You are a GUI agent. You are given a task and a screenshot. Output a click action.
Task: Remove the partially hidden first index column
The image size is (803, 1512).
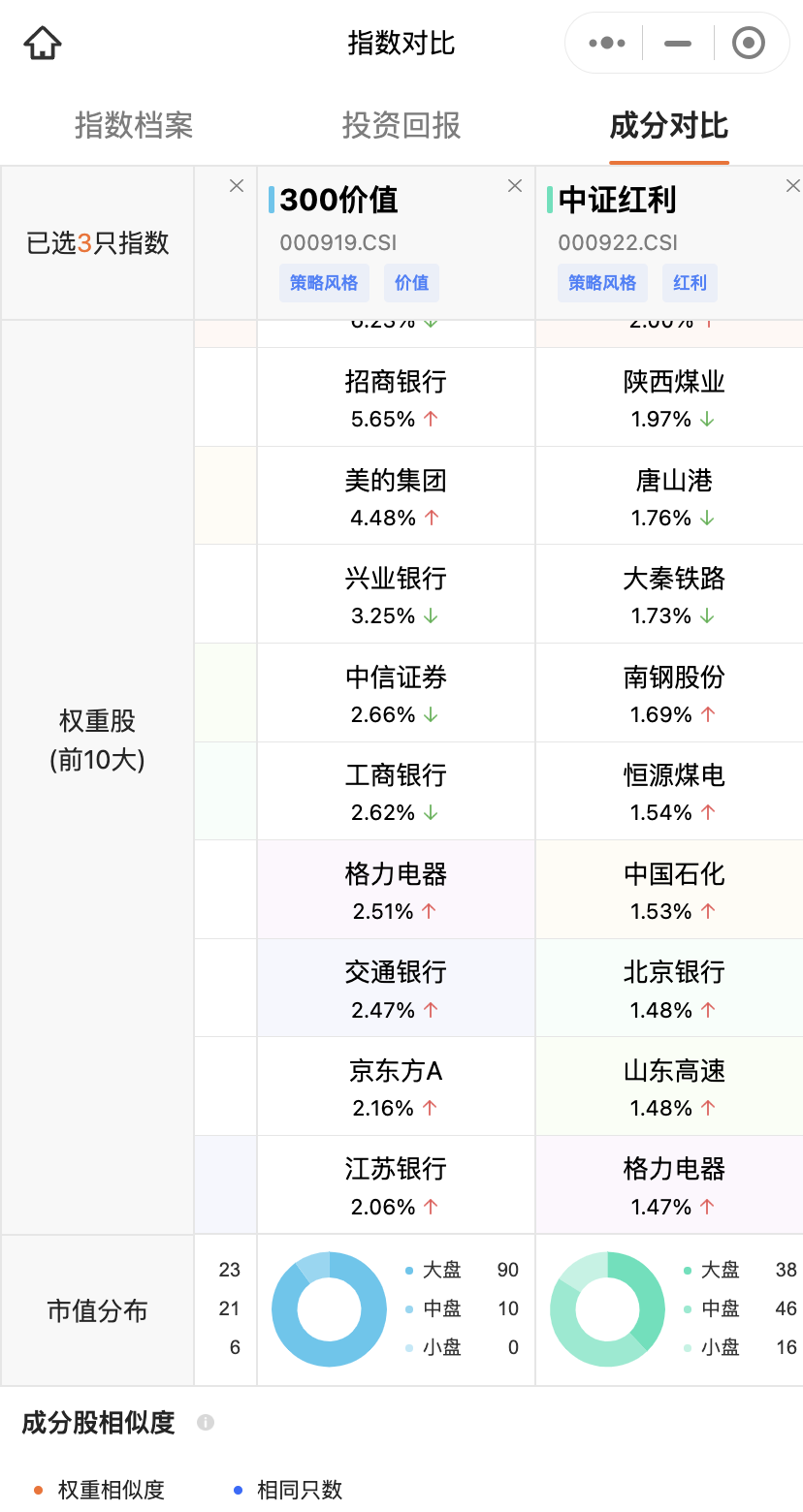237,186
